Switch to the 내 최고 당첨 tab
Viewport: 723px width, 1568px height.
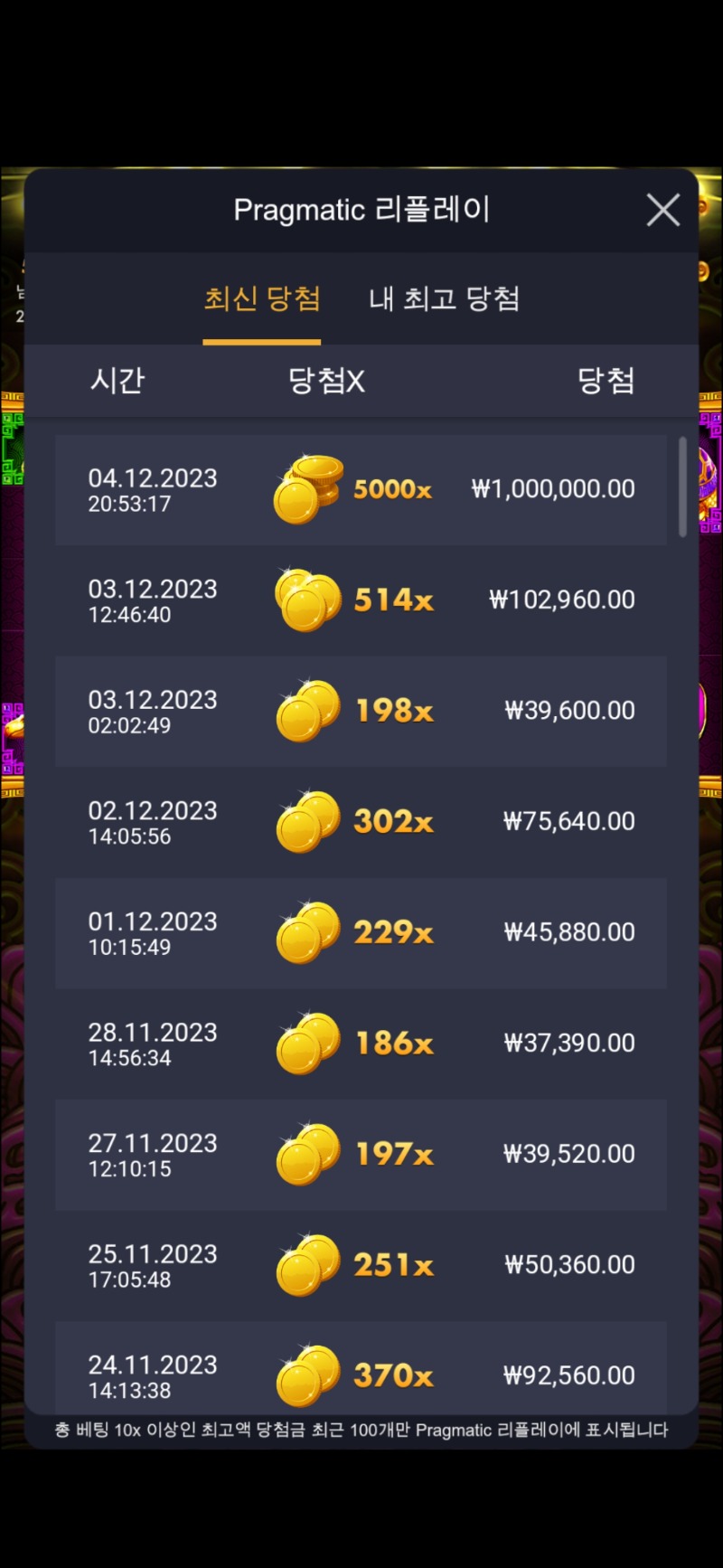[444, 298]
